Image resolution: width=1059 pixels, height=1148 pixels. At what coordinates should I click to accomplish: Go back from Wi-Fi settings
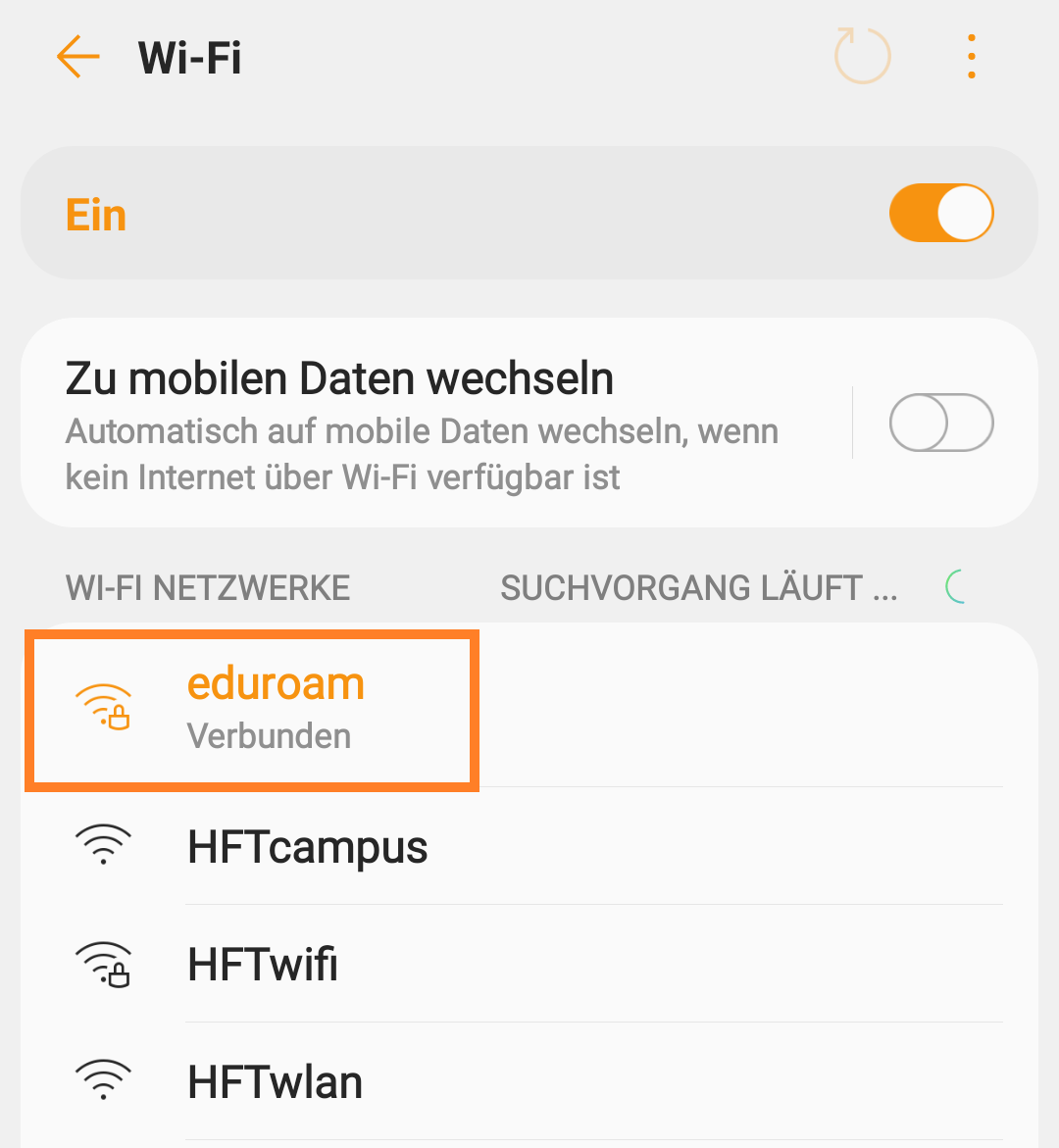(x=78, y=57)
